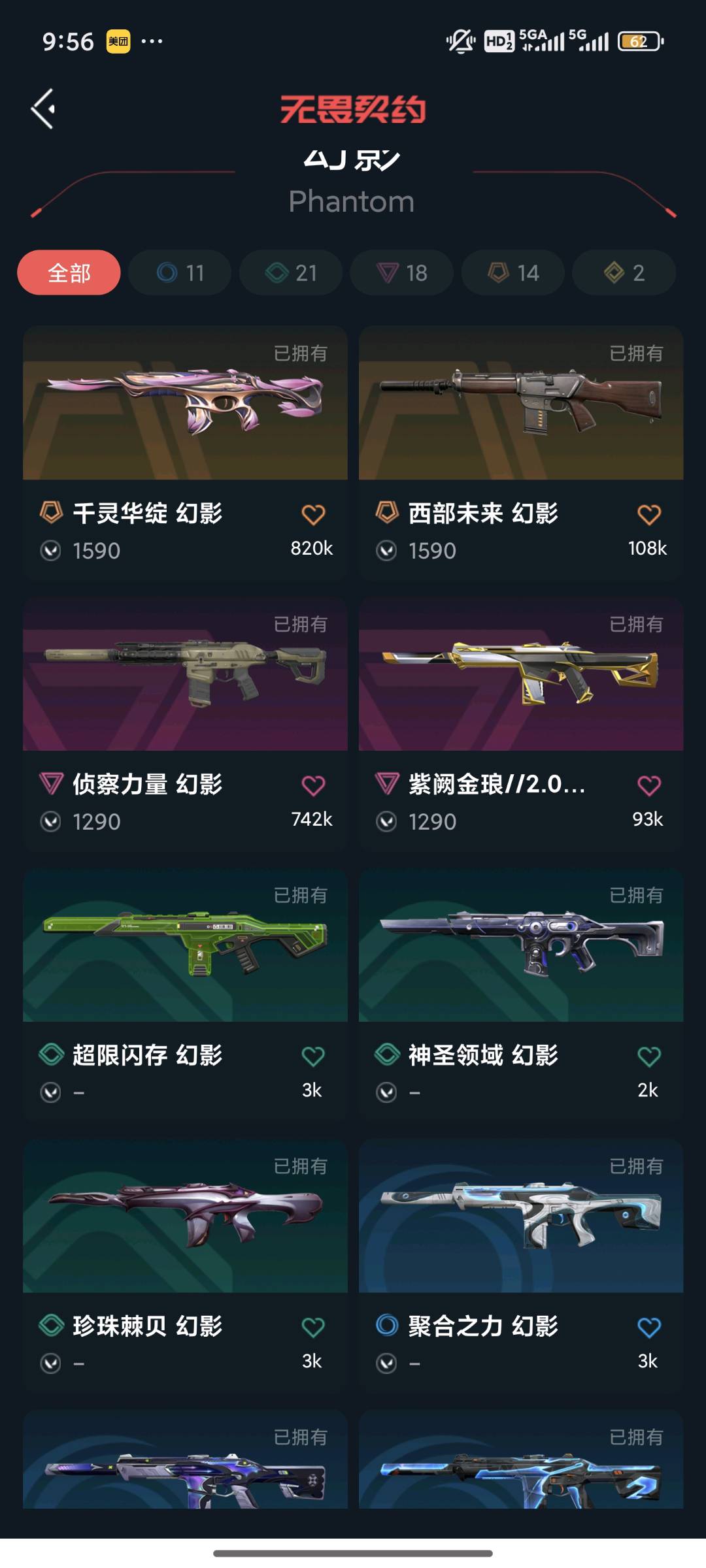
Task: Filter skins by the 14 tier chip
Action: [x=513, y=272]
